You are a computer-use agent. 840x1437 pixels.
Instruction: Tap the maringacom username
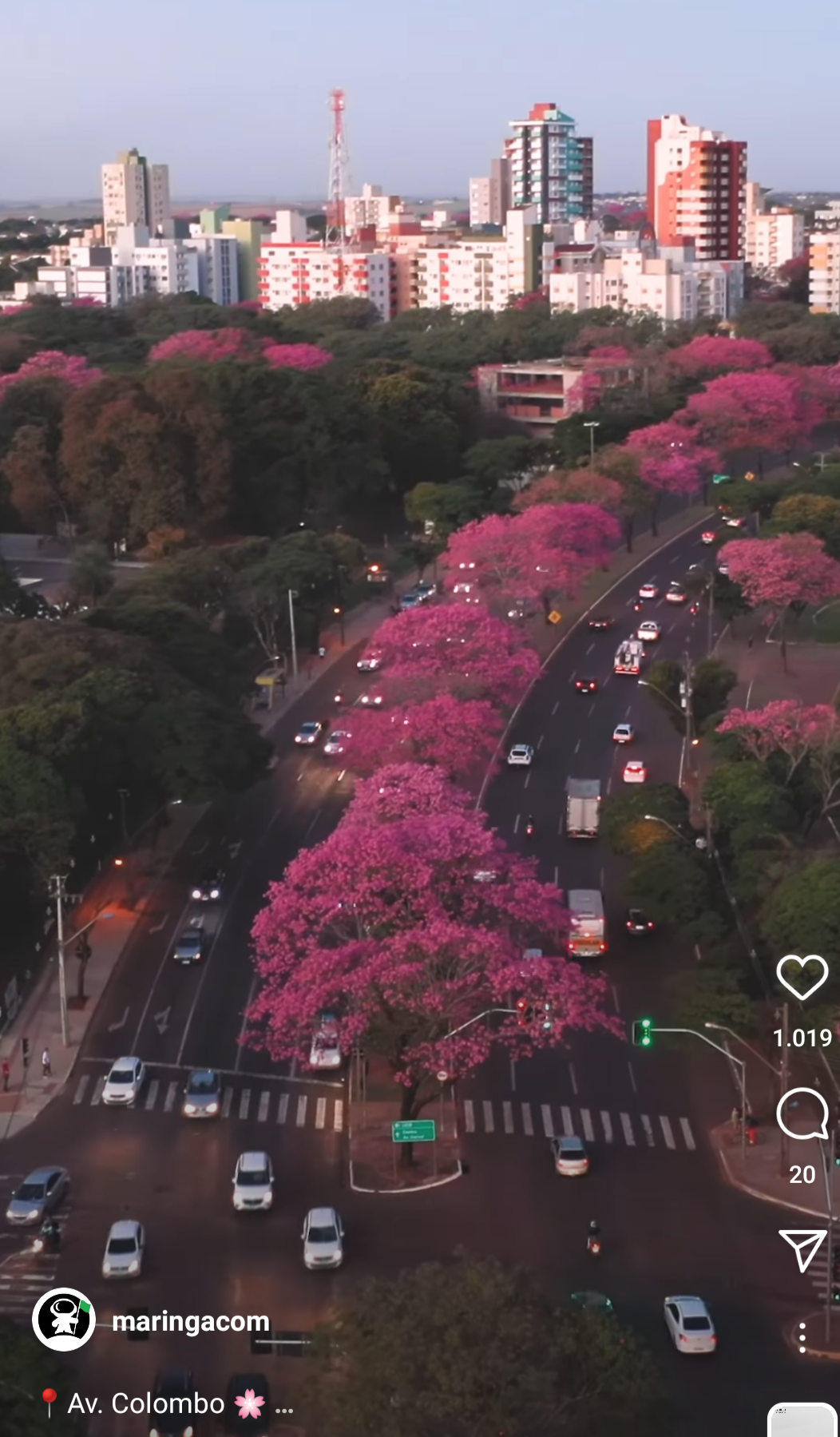pos(191,1321)
